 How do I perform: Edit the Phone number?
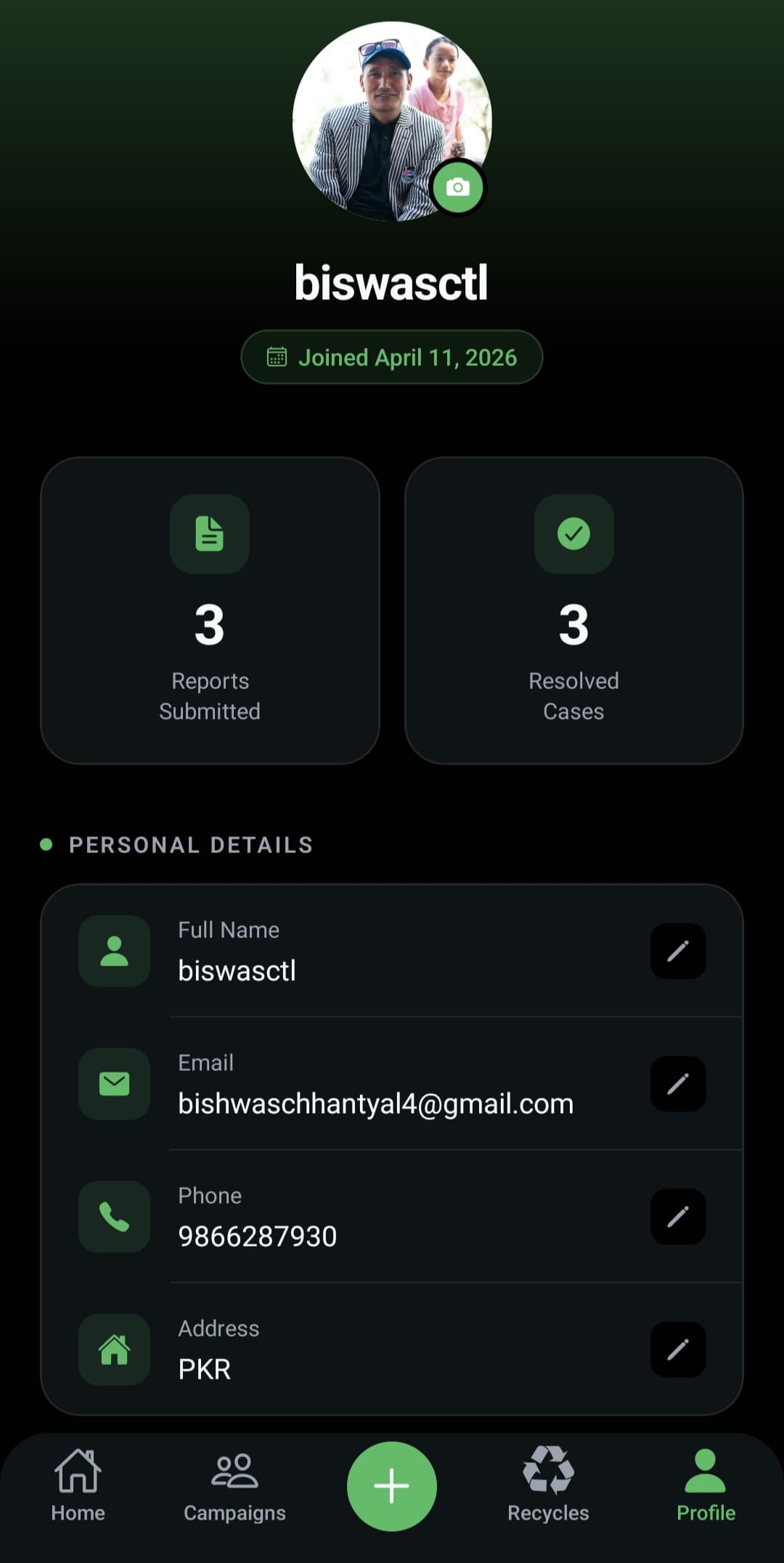tap(678, 1217)
